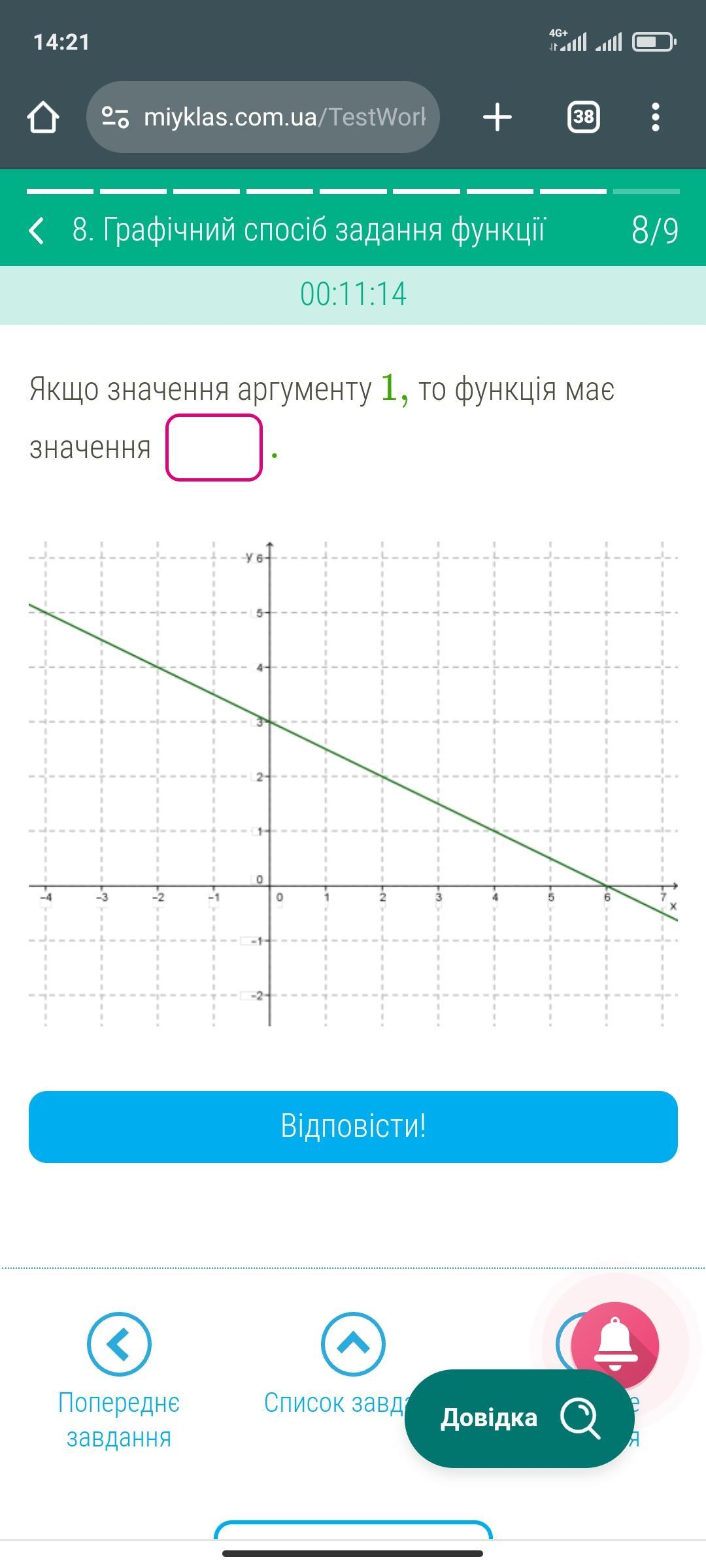The height and width of the screenshot is (1568, 706).
Task: Submit answer with Відповісти! button
Action: pos(353,1127)
